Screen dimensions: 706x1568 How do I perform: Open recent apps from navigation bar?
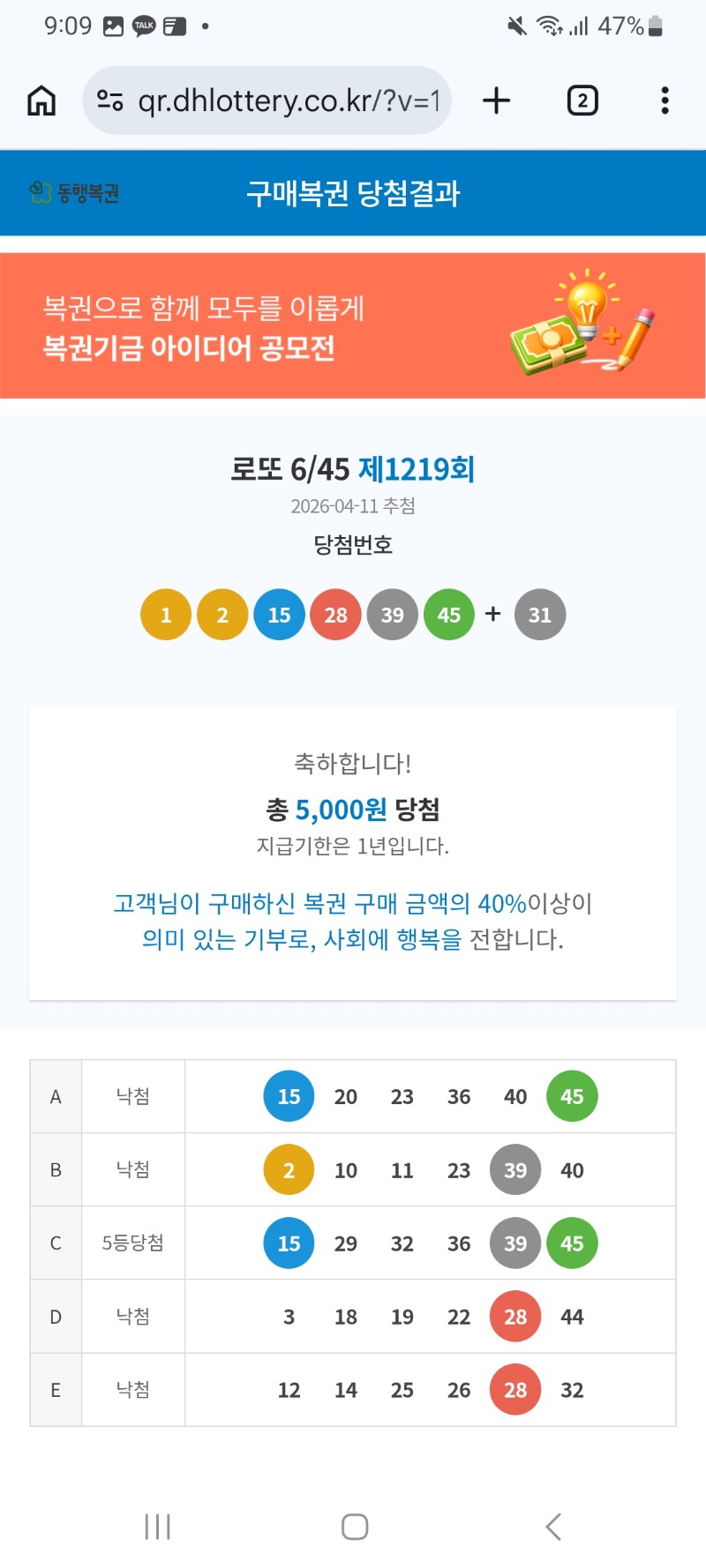coord(157,1527)
